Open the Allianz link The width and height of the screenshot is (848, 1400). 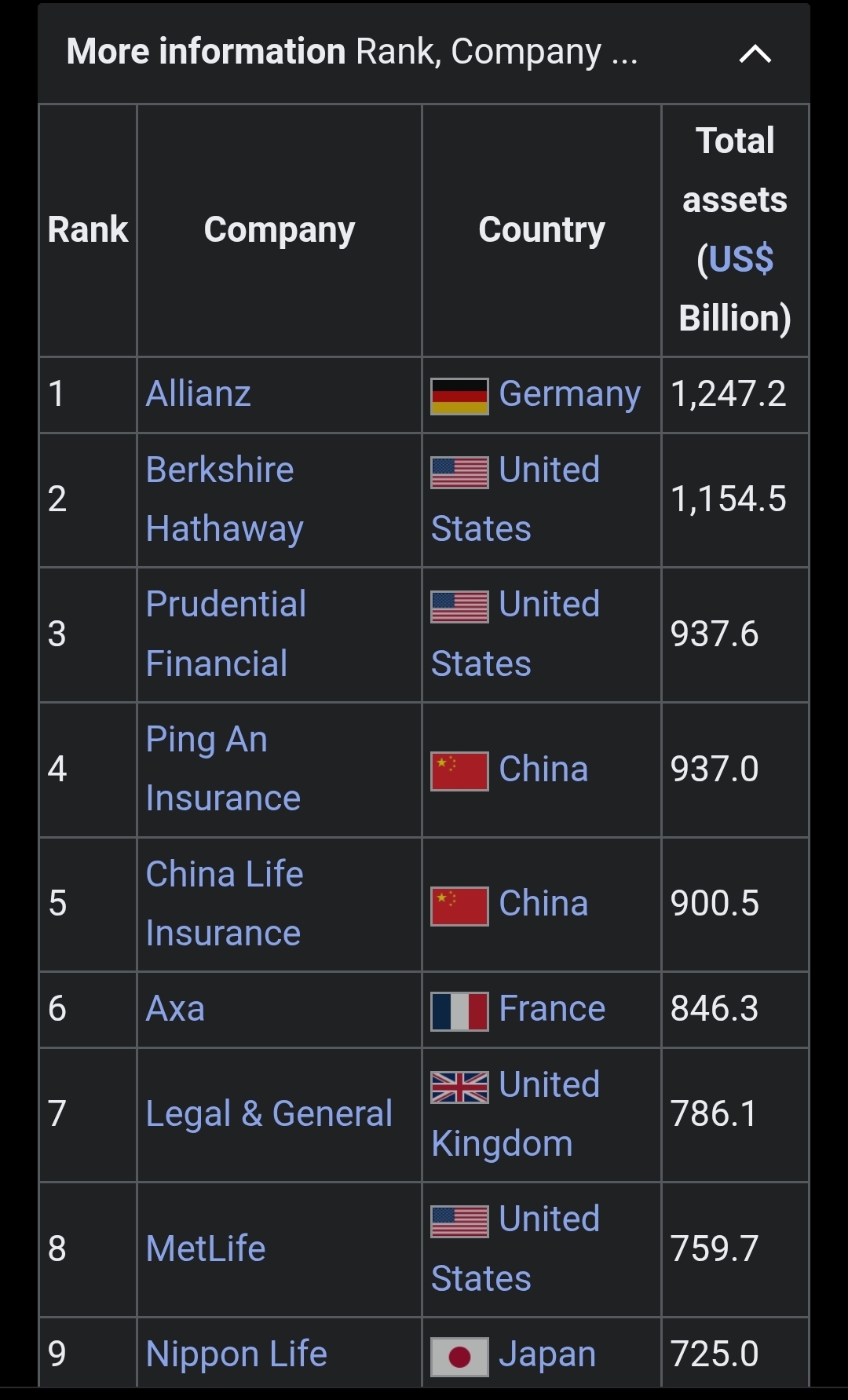(199, 393)
